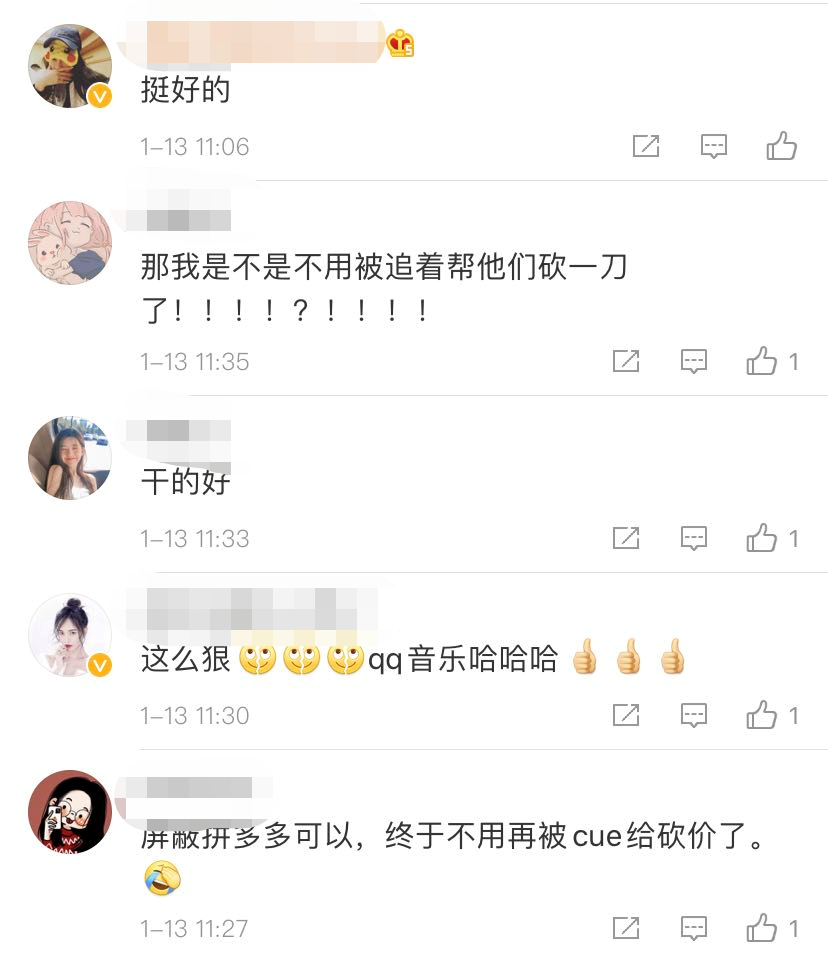Like the comment 干的好
The image size is (828, 960).
762,538
